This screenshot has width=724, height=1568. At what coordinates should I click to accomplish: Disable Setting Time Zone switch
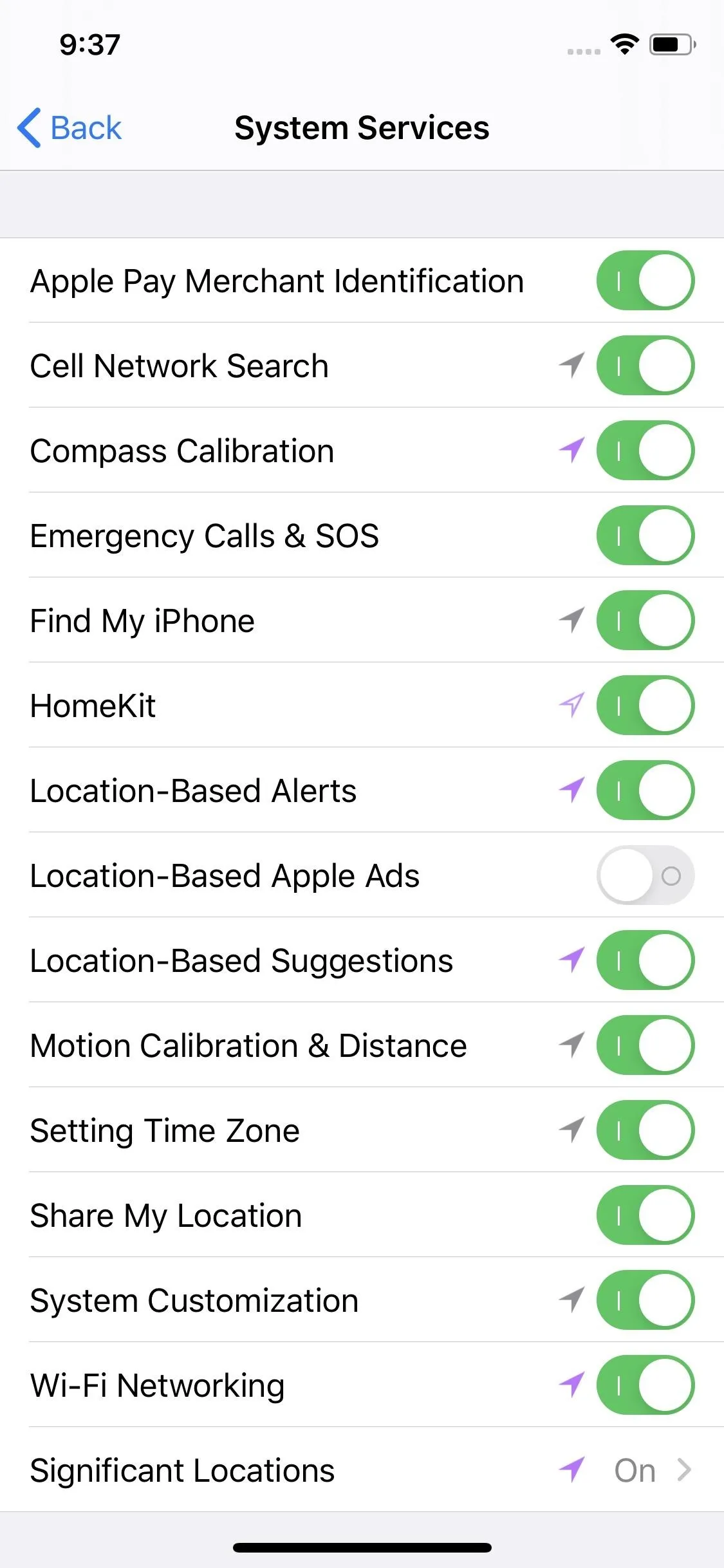click(x=645, y=1130)
